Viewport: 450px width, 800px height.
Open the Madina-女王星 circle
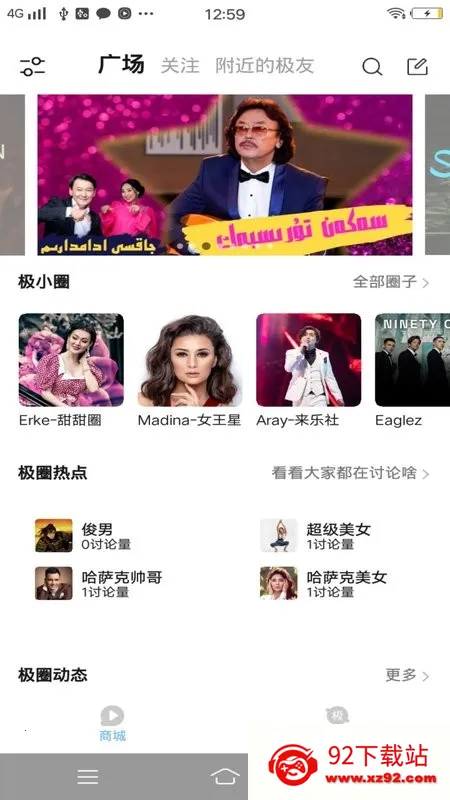[189, 370]
